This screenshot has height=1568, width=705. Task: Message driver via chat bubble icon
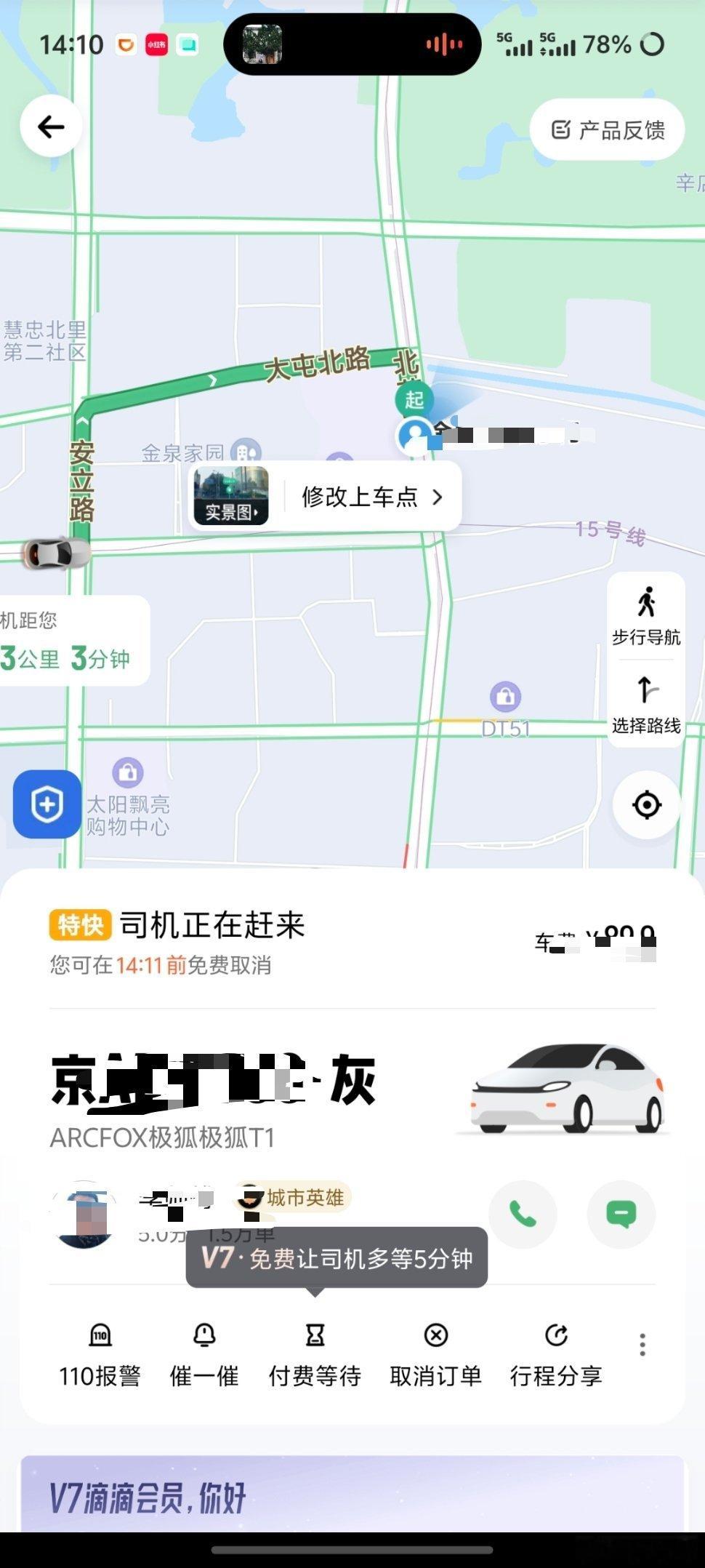(621, 1214)
